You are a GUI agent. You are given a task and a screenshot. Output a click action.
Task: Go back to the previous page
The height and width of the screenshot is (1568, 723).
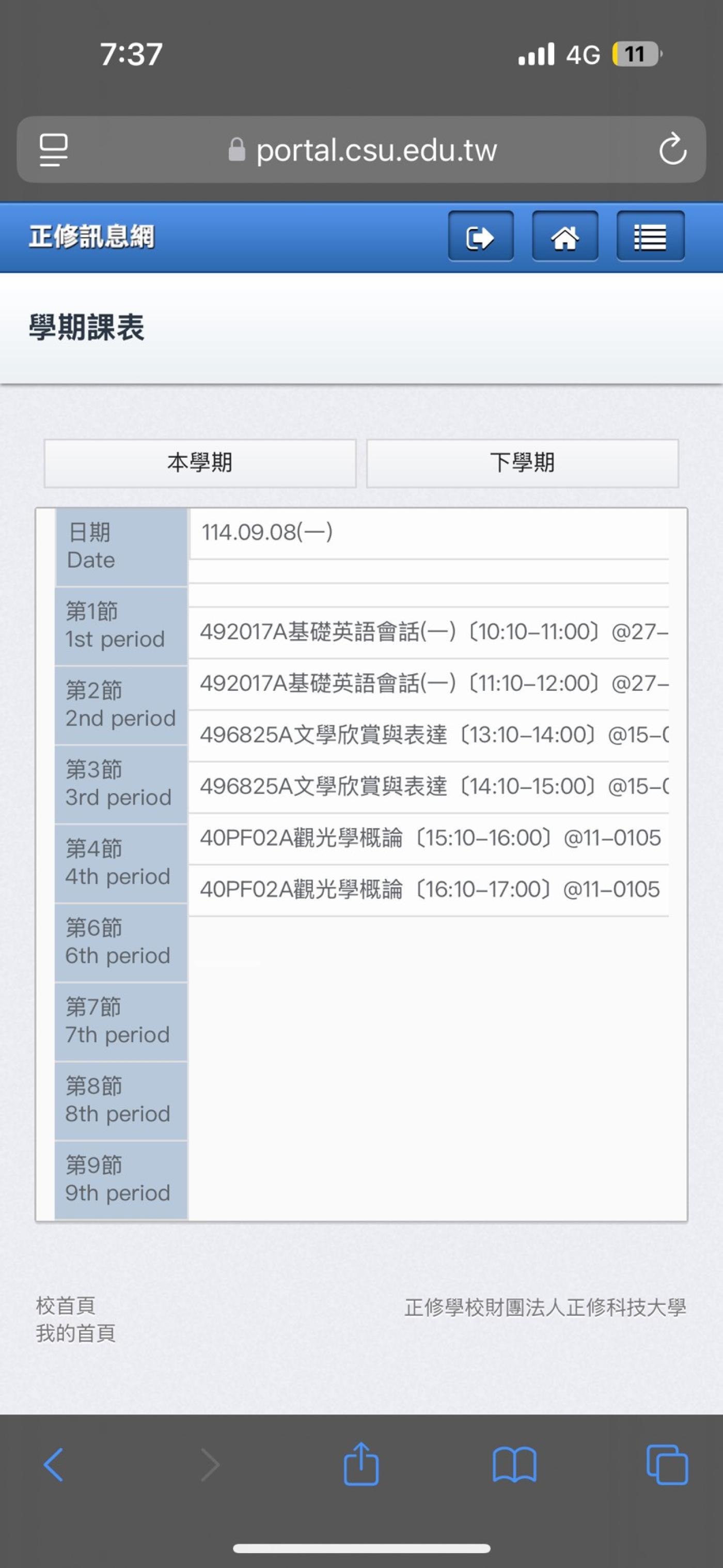(54, 1465)
